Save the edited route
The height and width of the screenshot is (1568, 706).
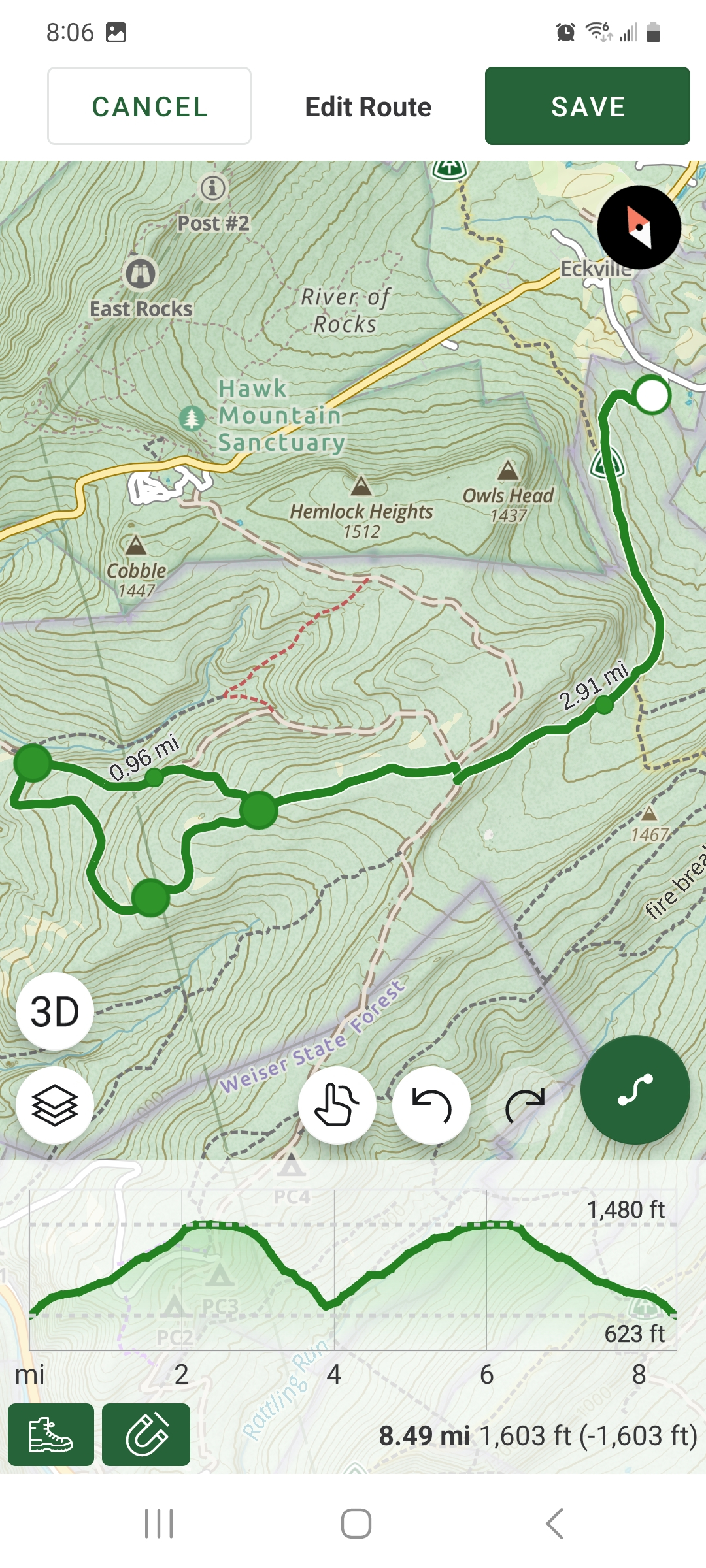click(587, 106)
